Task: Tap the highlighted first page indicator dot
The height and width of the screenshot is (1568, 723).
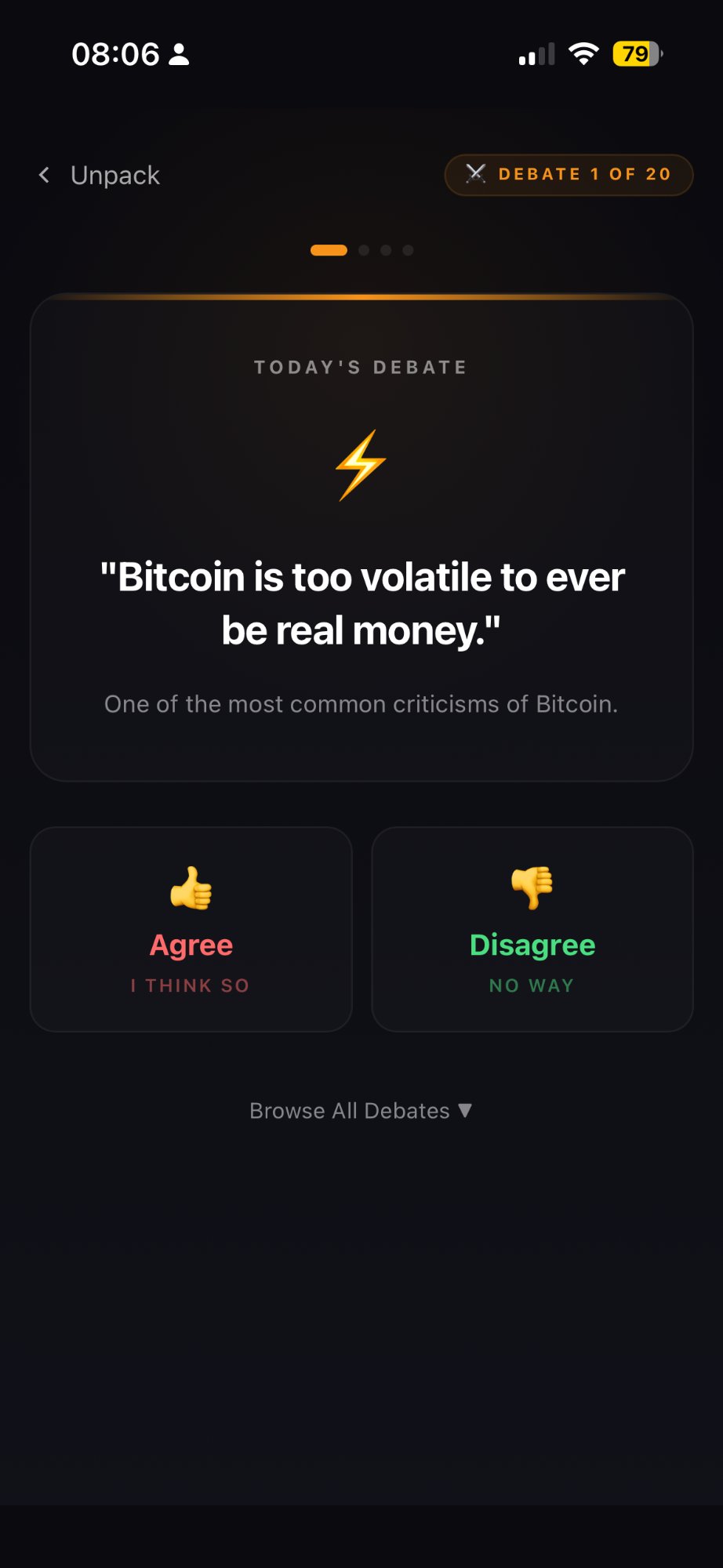Action: tap(329, 250)
